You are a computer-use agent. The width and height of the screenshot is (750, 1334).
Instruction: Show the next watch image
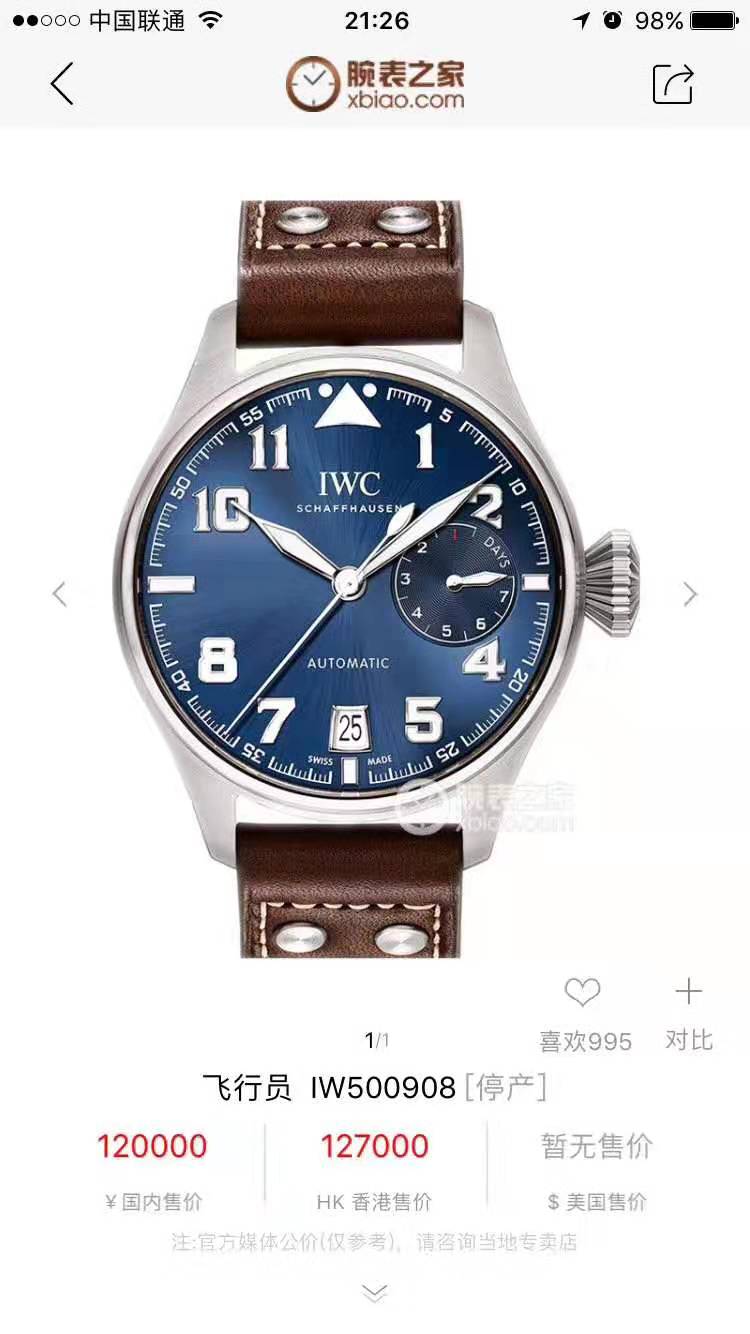(690, 594)
